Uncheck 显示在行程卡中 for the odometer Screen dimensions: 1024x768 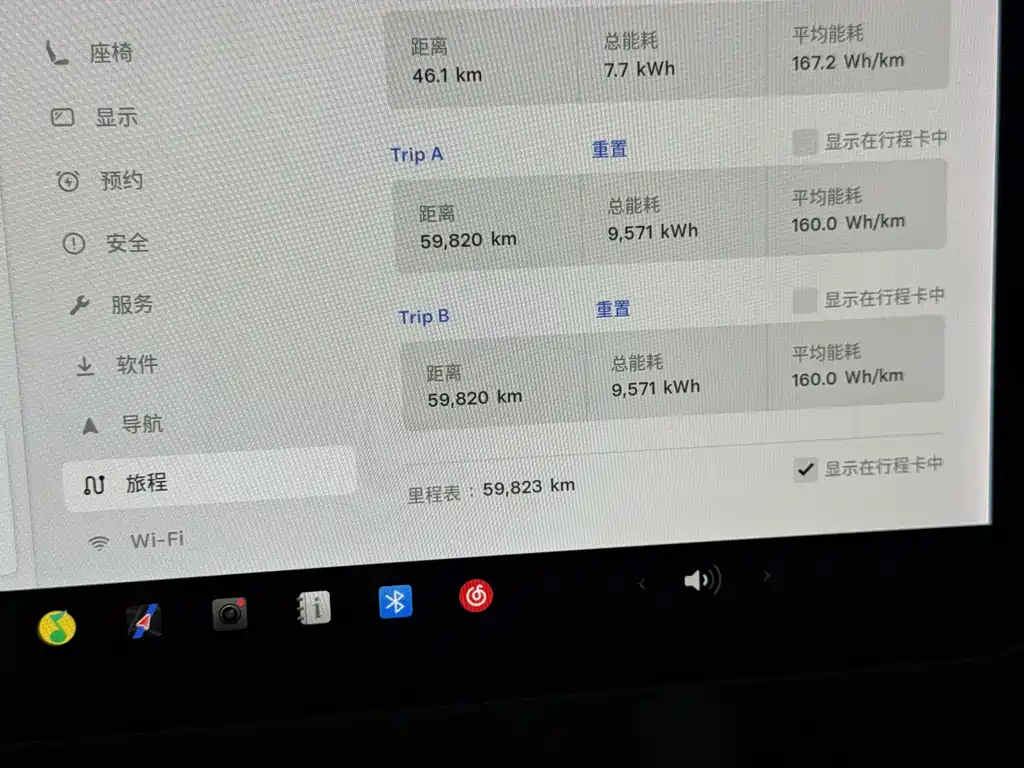click(805, 469)
